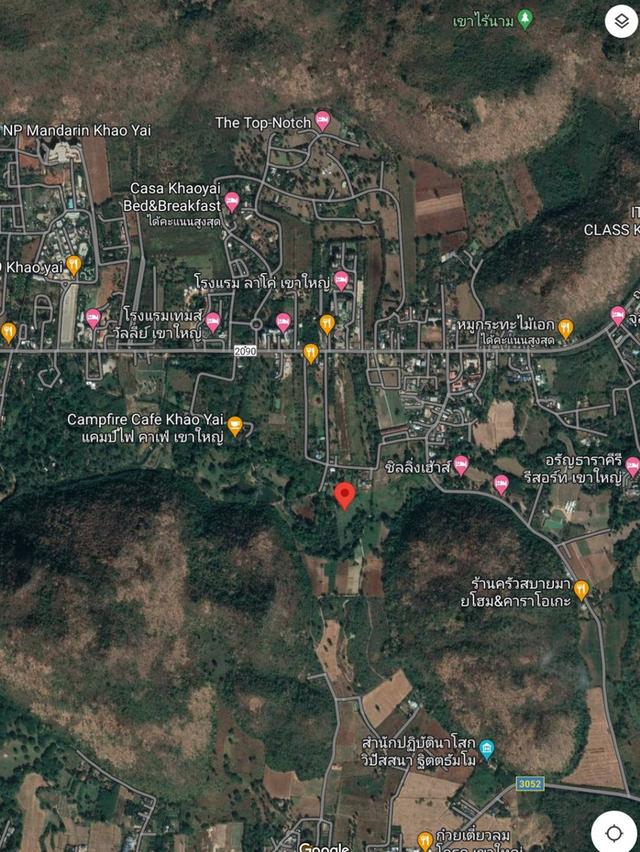Open โรงแรมเทมส์ วัลลีย์ เขาใหญ่ marker
640x852 pixels.
coord(213,322)
